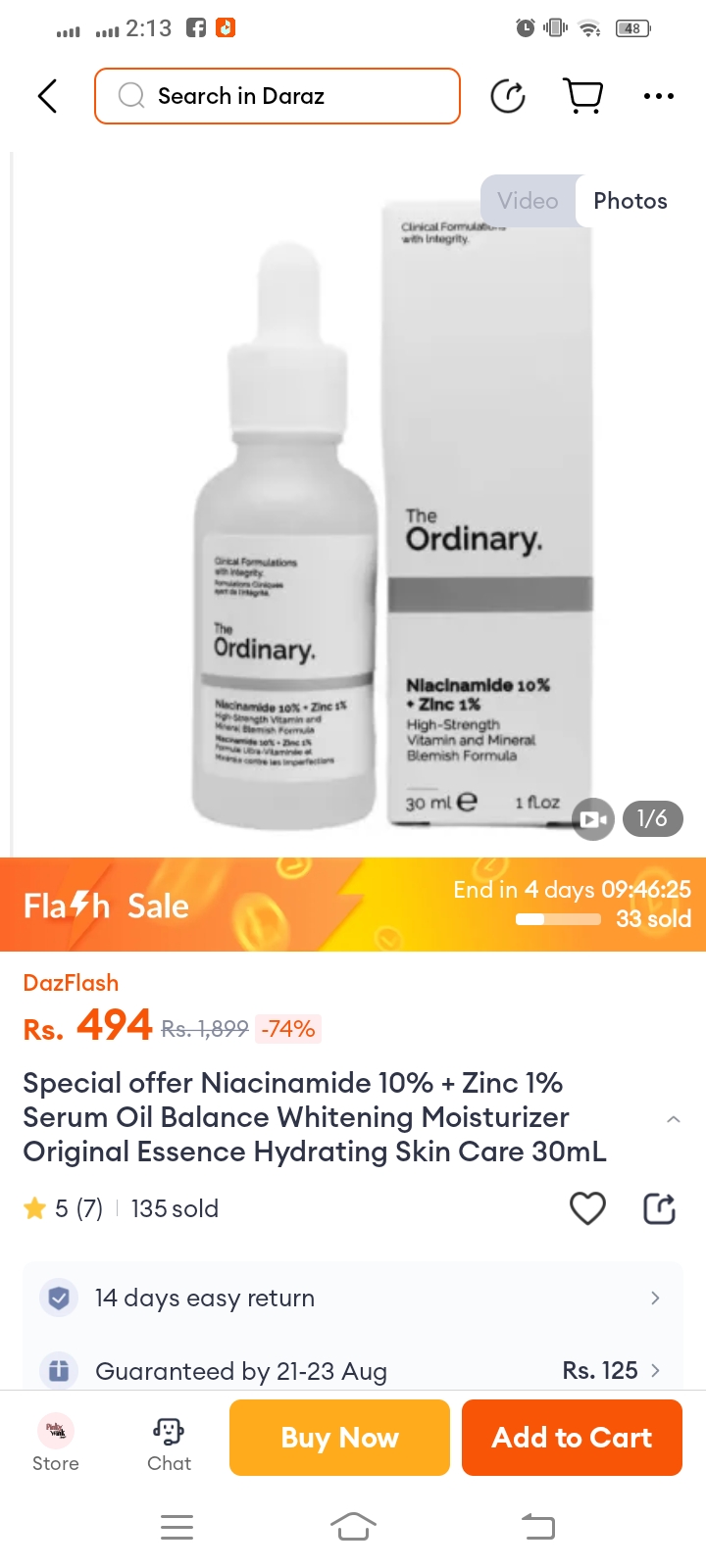Open Guaranteed by 21-23 Aug delivery info
The height and width of the screenshot is (1568, 706).
click(x=353, y=1370)
